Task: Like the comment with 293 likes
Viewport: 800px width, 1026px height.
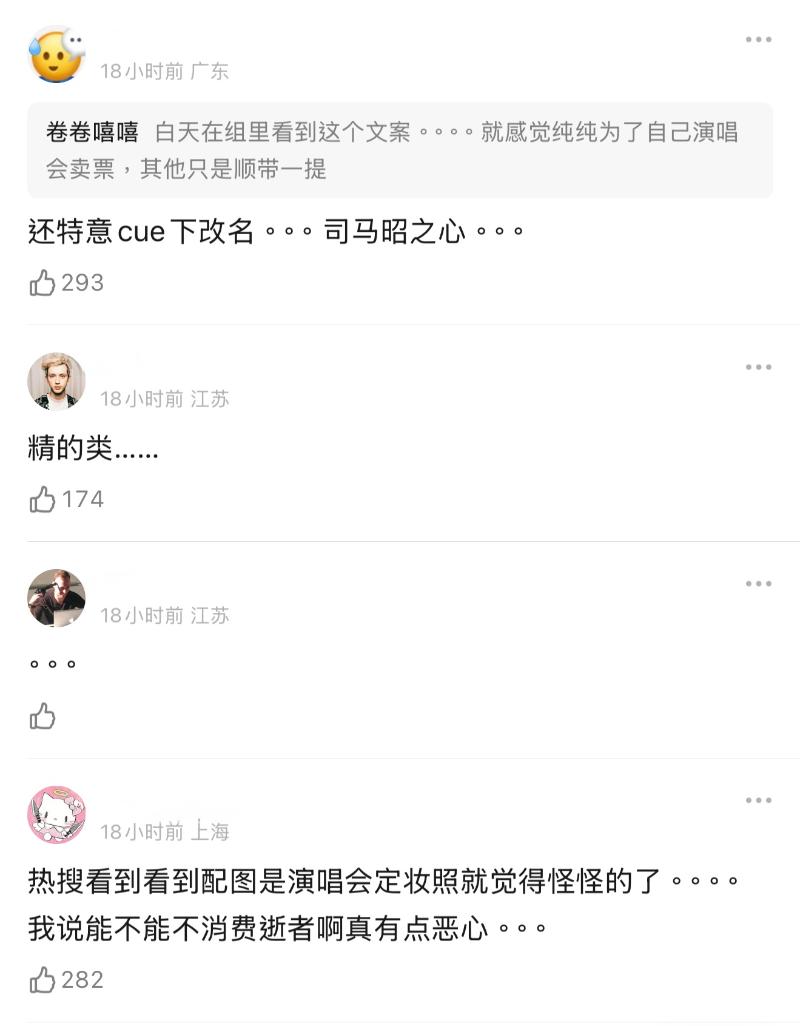Action: pyautogui.click(x=43, y=283)
